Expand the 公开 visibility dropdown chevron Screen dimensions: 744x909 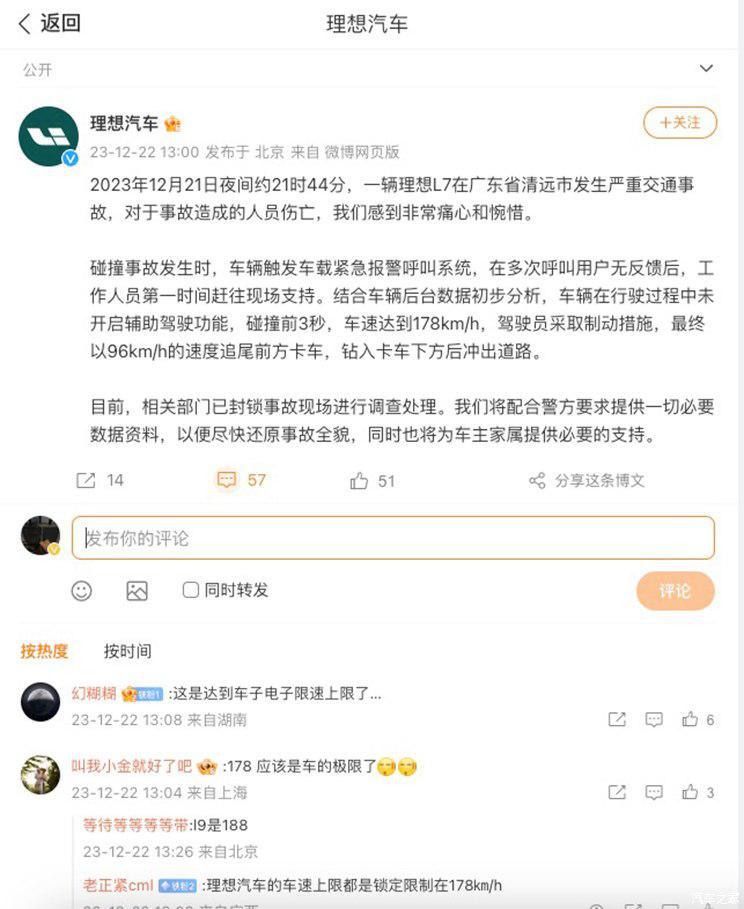coord(706,69)
